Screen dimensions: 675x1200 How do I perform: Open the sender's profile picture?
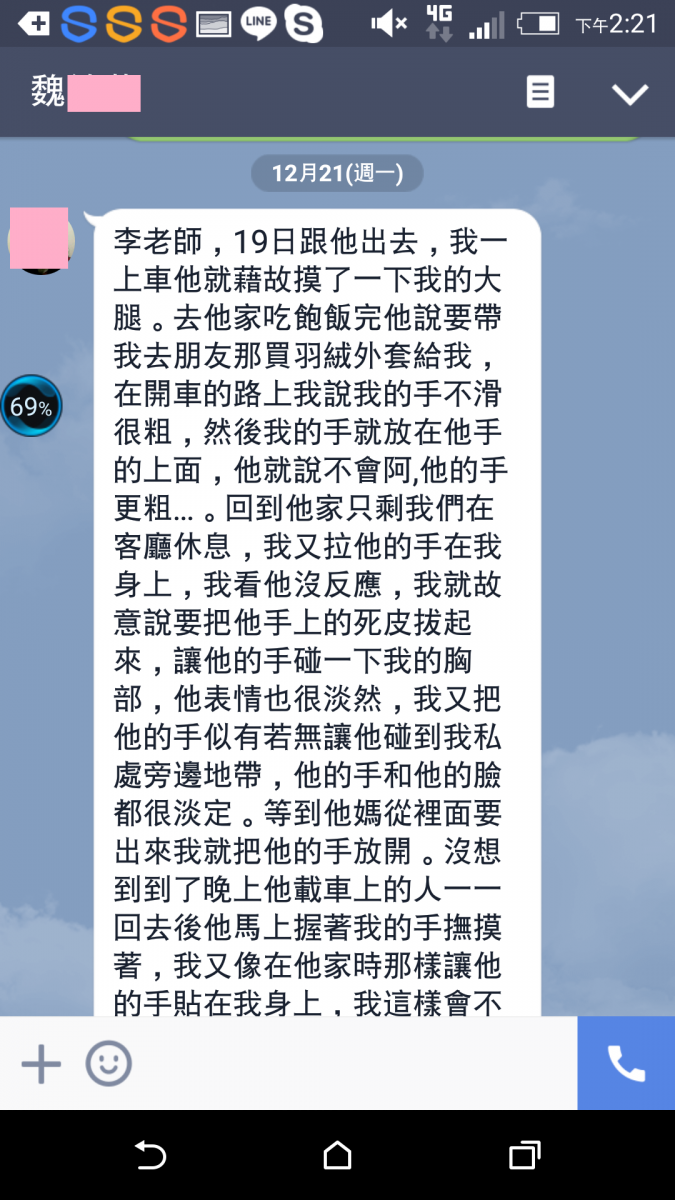(40, 240)
